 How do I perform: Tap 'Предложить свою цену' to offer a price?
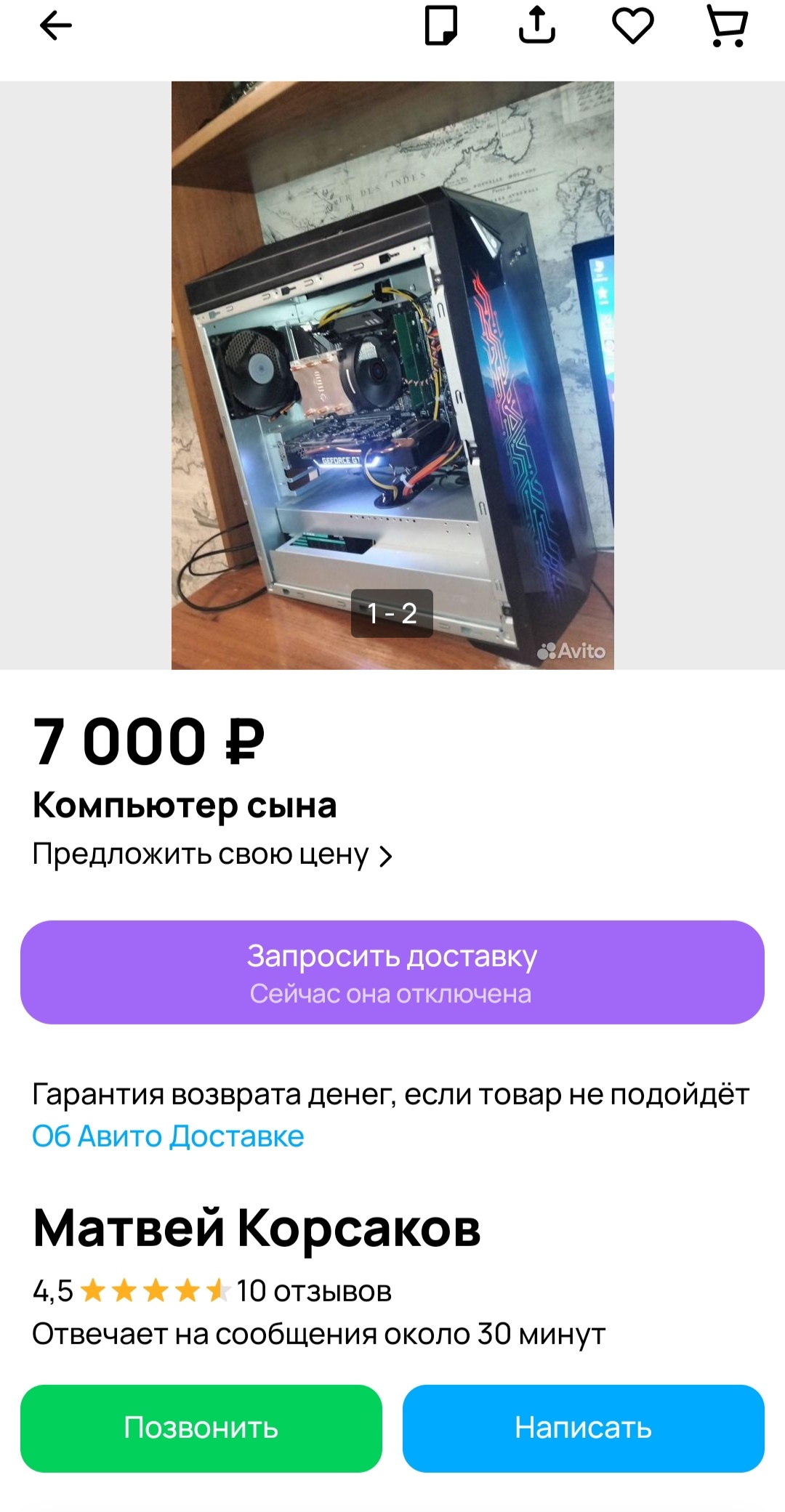[x=212, y=854]
